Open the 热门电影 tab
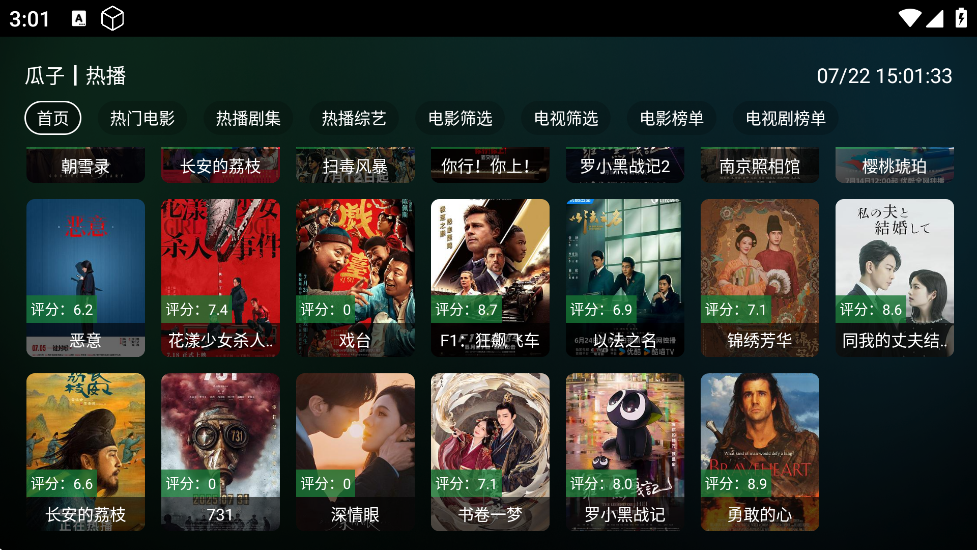Image resolution: width=977 pixels, height=550 pixels. pyautogui.click(x=142, y=118)
